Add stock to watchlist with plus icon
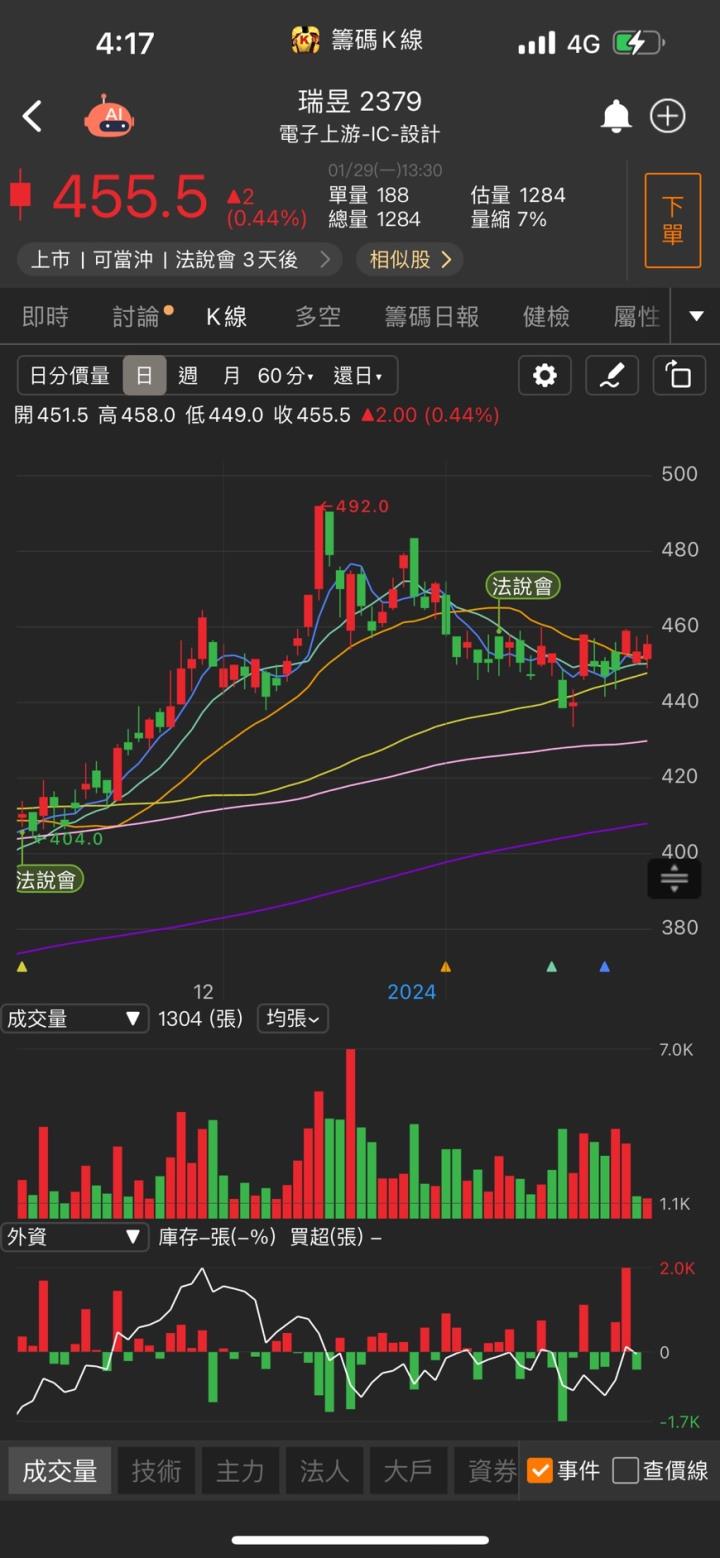The image size is (720, 1558). point(668,117)
